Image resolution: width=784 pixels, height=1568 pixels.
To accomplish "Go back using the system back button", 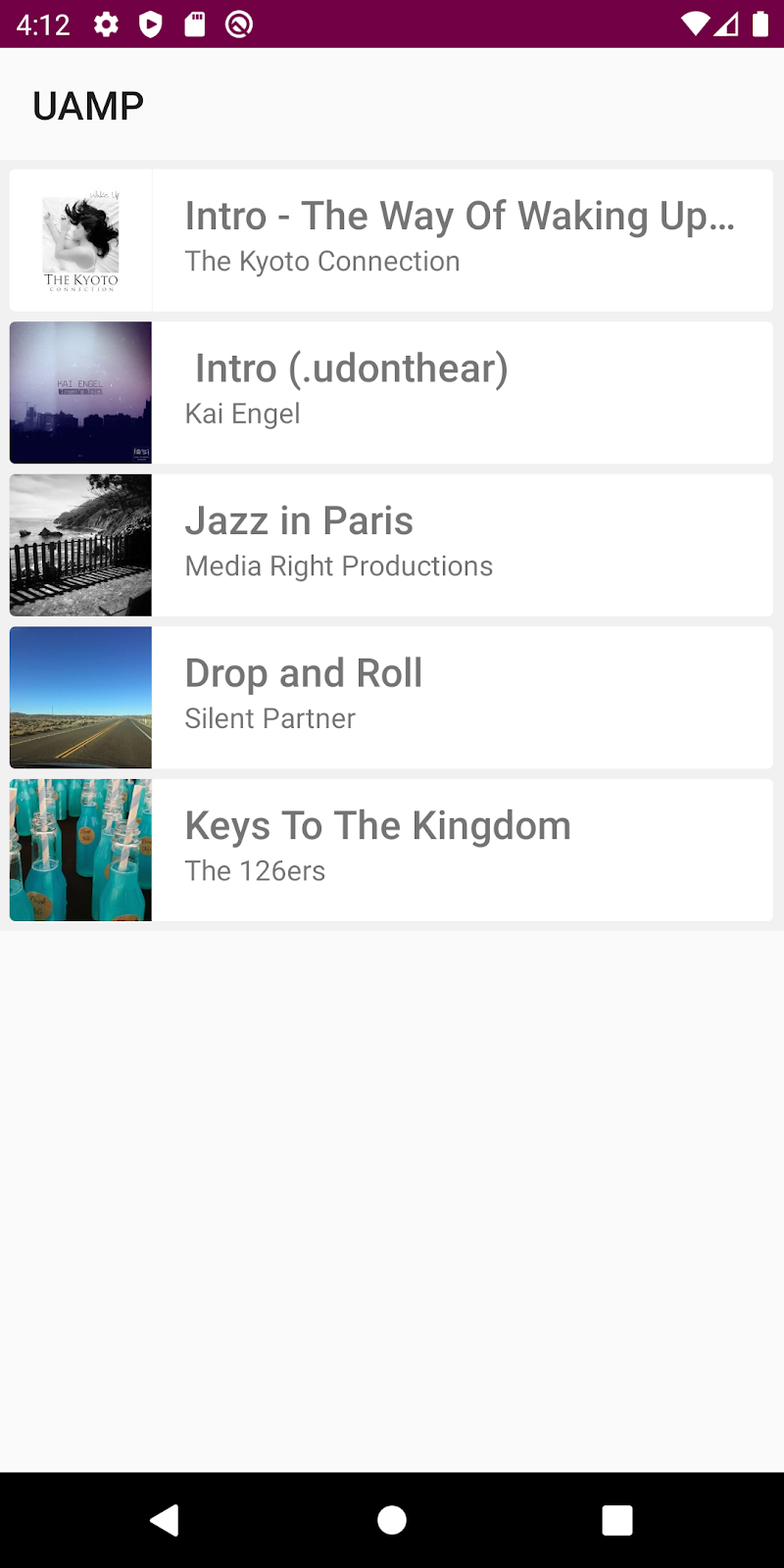I will [165, 1520].
